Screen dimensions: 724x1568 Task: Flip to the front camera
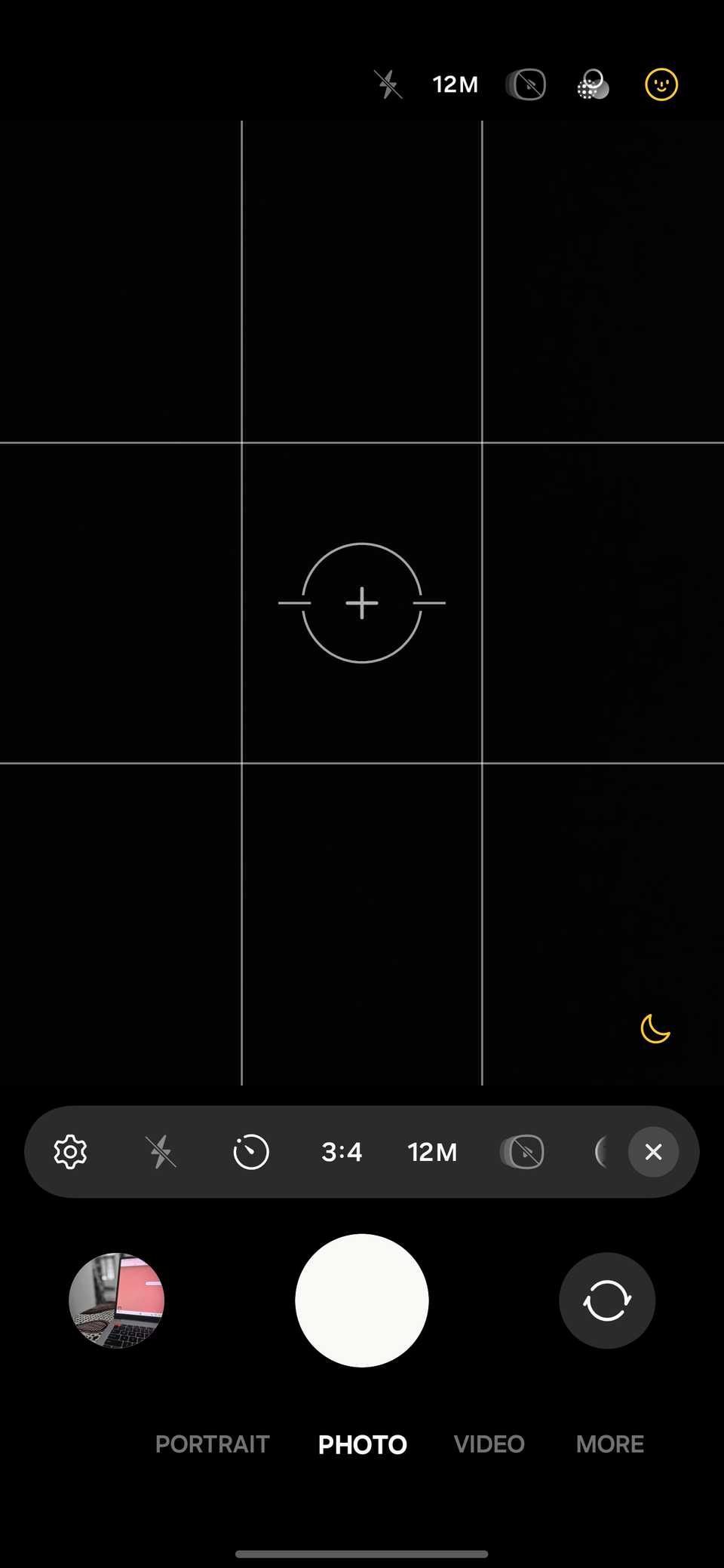(607, 1300)
